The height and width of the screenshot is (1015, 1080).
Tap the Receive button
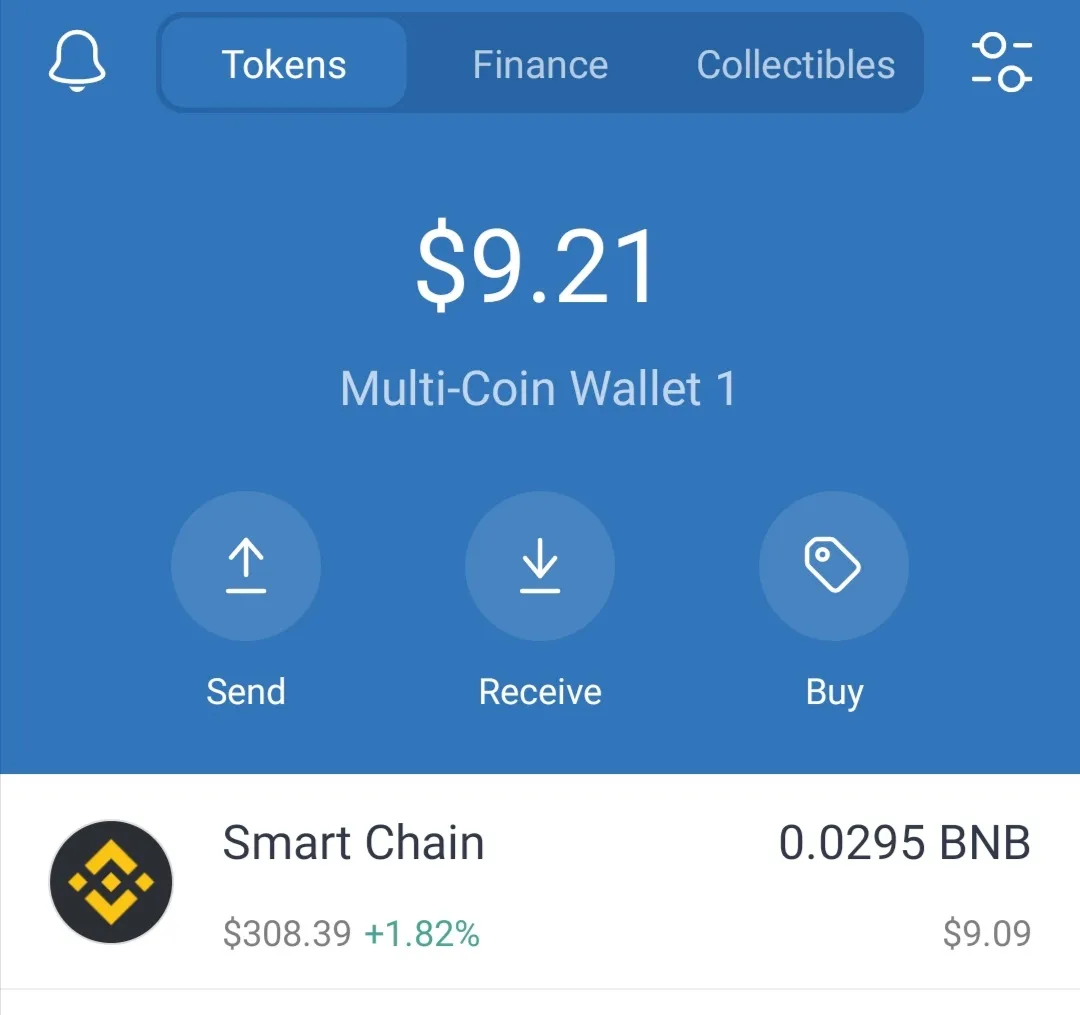[540, 566]
